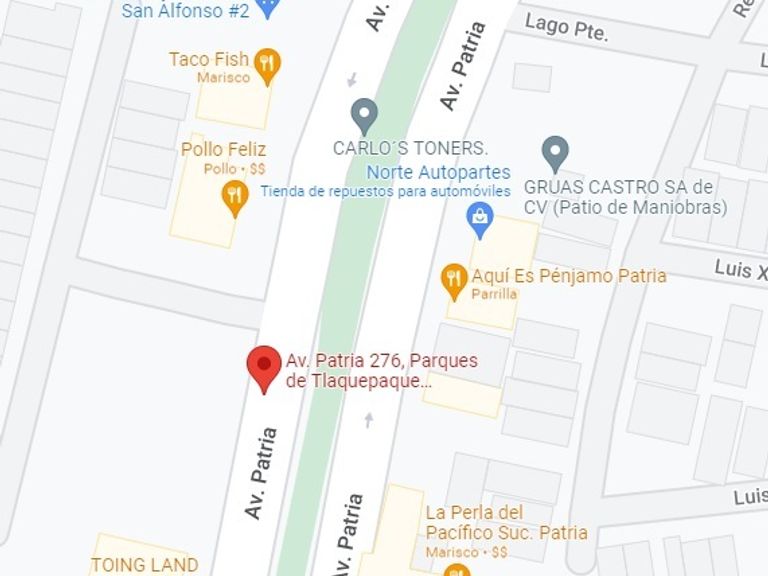This screenshot has width=768, height=576.
Task: Select La Perla del Pacífico restaurant pin
Action: tap(456, 570)
